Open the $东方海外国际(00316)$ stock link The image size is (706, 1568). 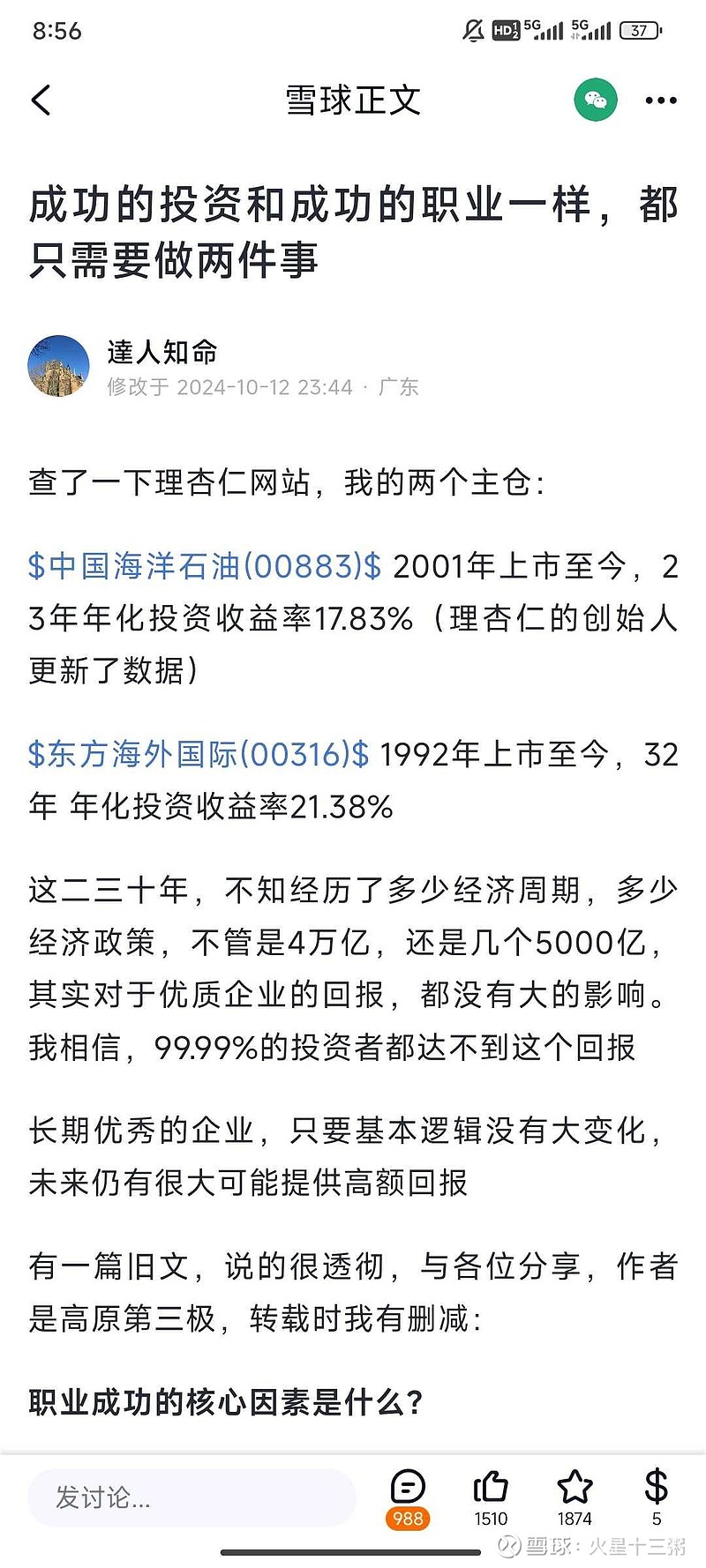pos(199,755)
